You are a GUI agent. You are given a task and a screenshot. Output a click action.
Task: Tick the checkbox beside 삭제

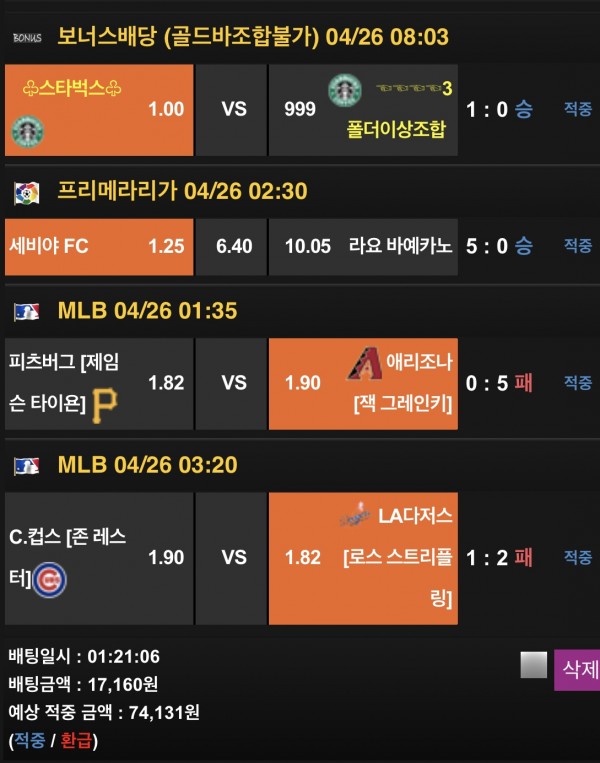point(533,665)
